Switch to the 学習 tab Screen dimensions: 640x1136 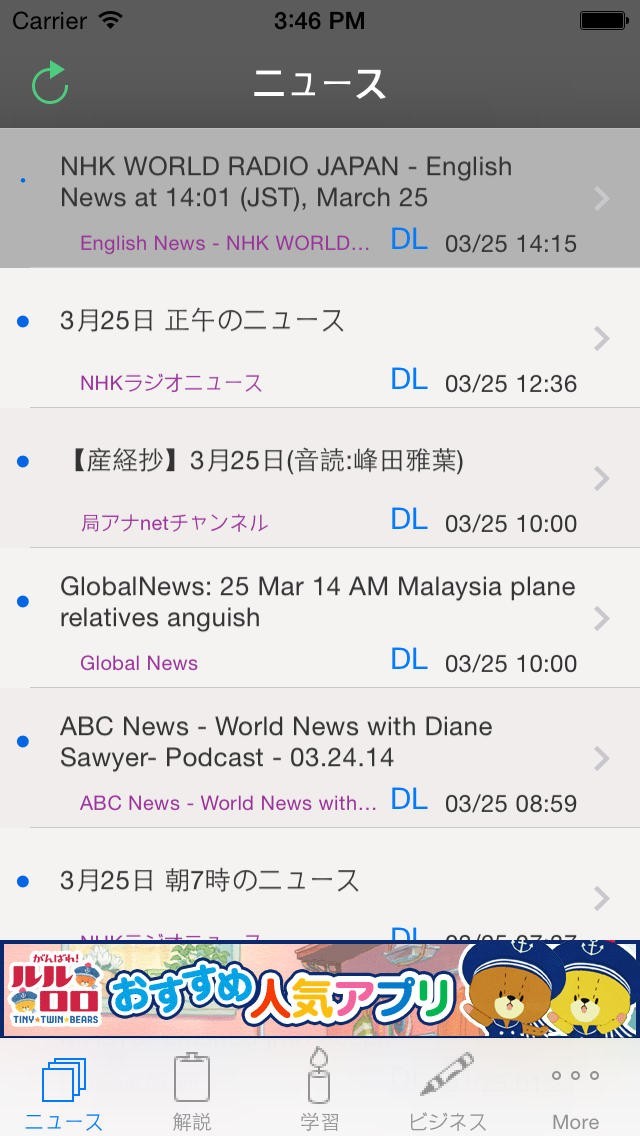pyautogui.click(x=320, y=1091)
